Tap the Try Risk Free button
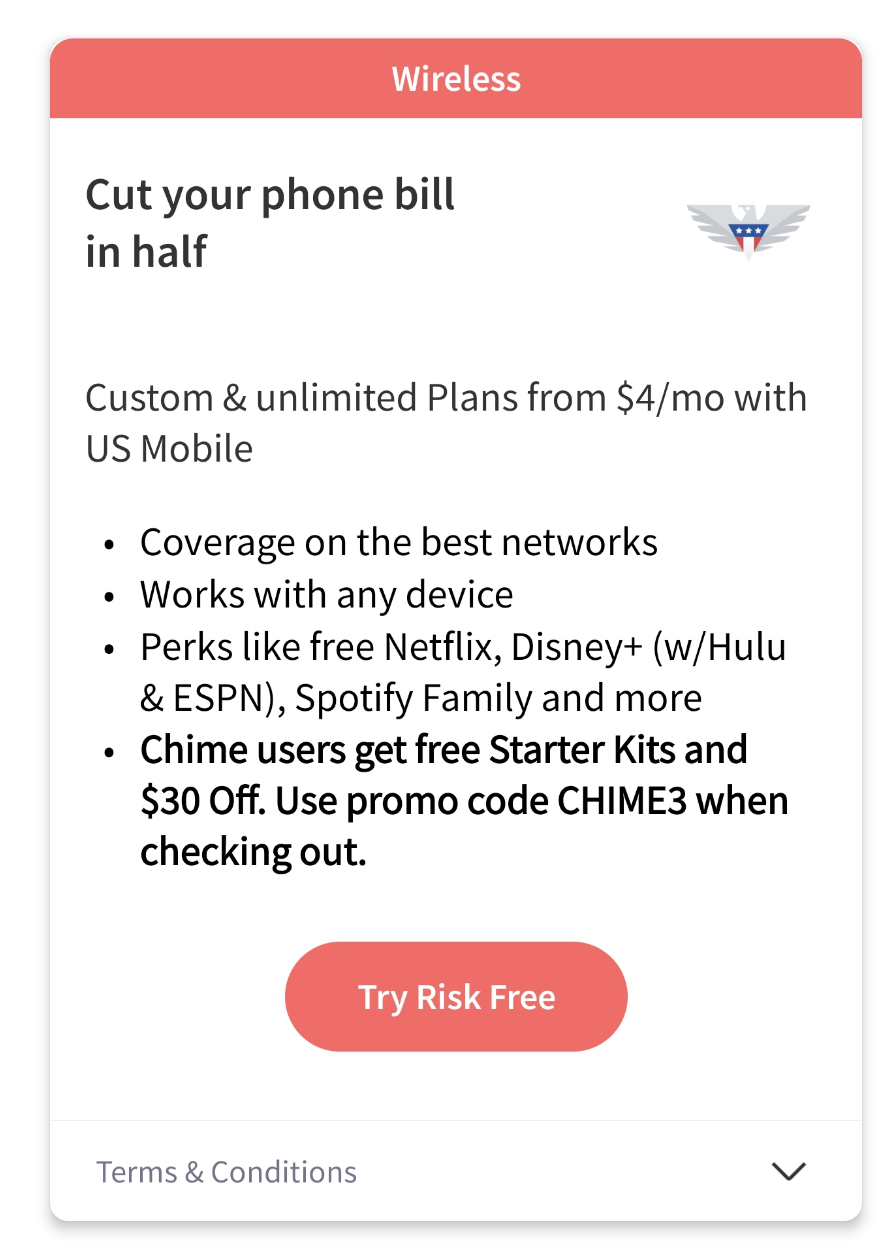 coord(456,997)
